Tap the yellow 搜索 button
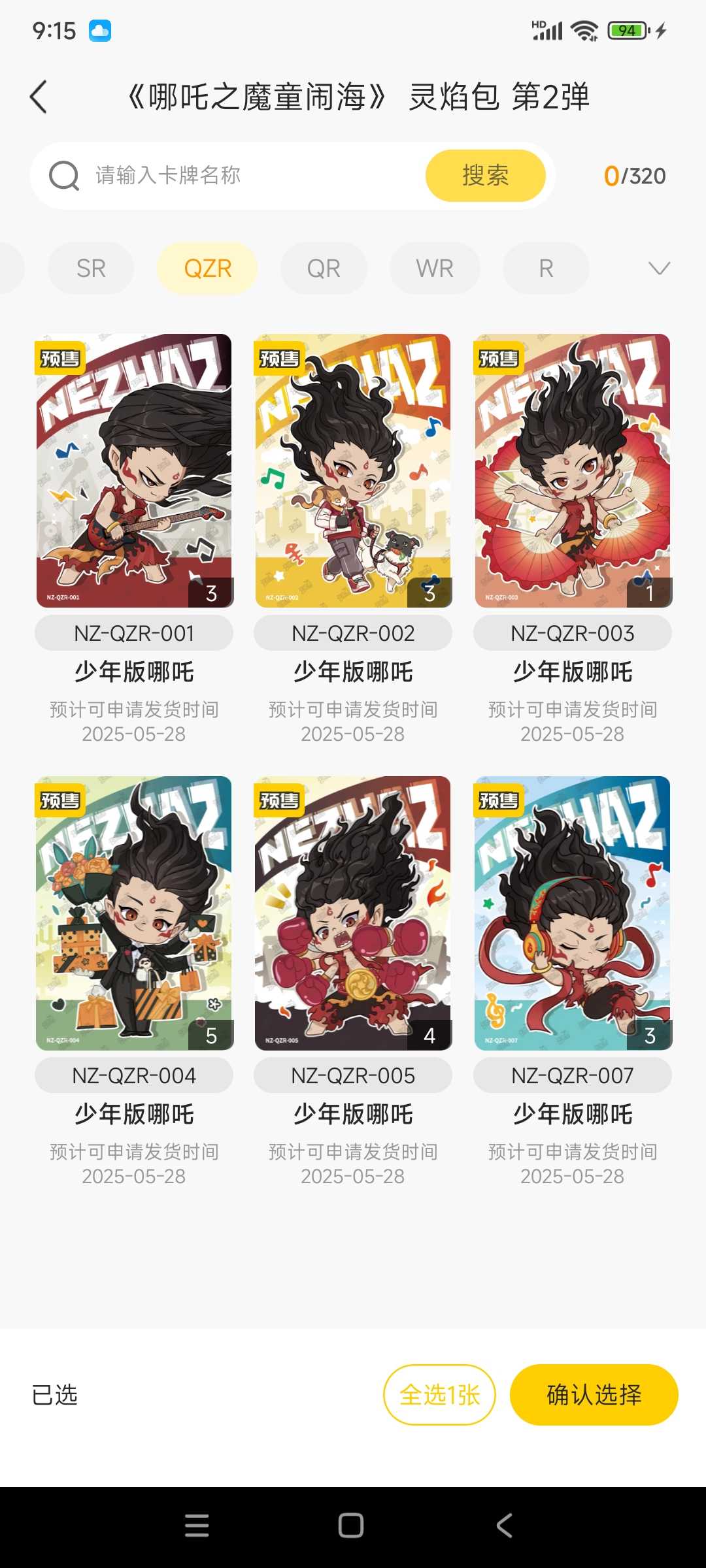Screen dimensions: 706x1568 tap(485, 175)
